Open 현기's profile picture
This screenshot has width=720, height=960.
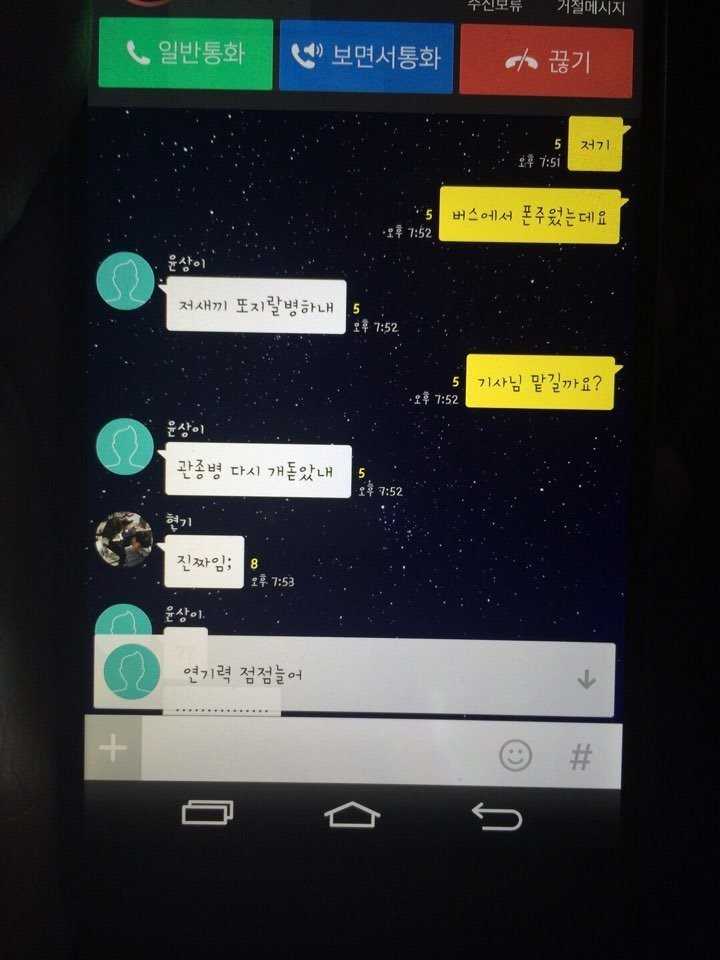[x=123, y=540]
